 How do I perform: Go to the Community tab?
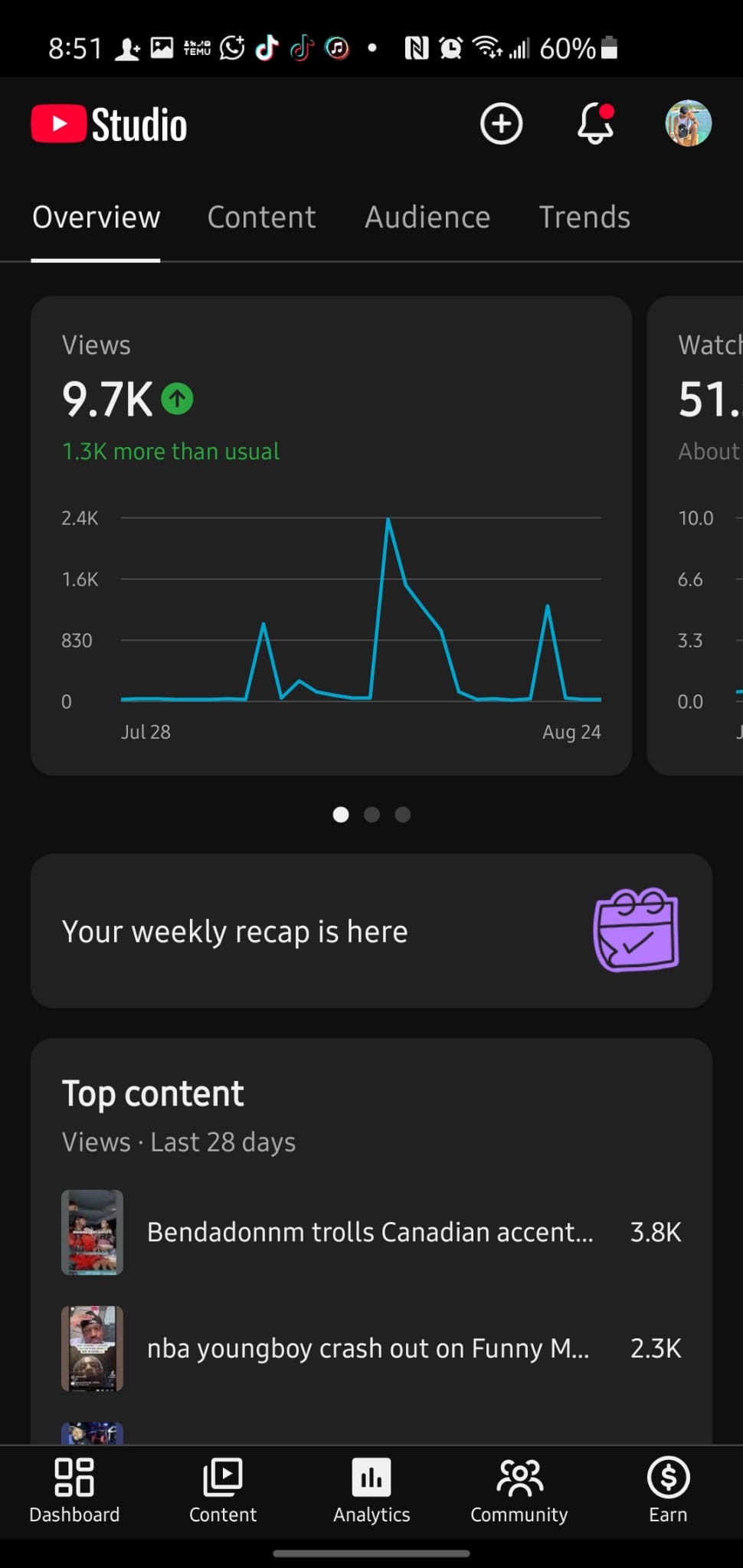[x=519, y=1491]
